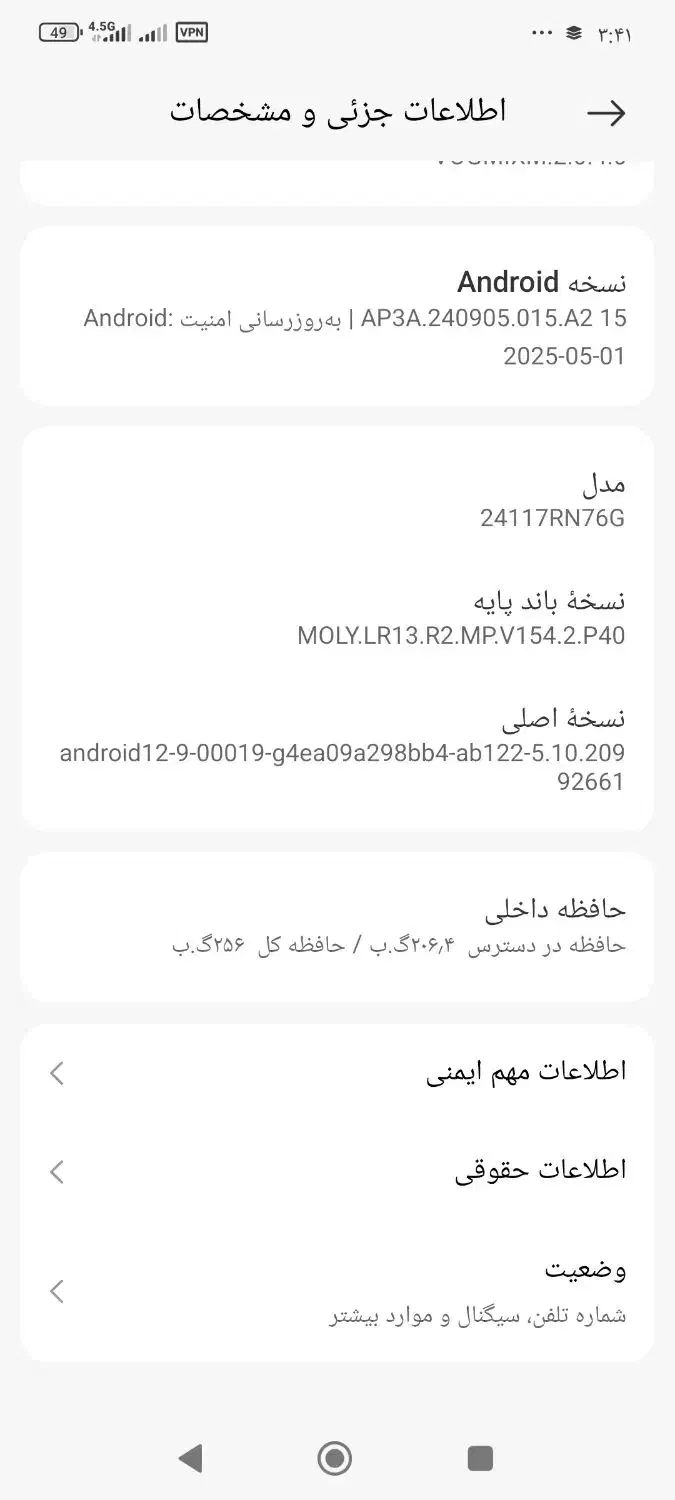Open legal information (اطلاعات حقوقی)
This screenshot has height=1500, width=675.
337,1170
